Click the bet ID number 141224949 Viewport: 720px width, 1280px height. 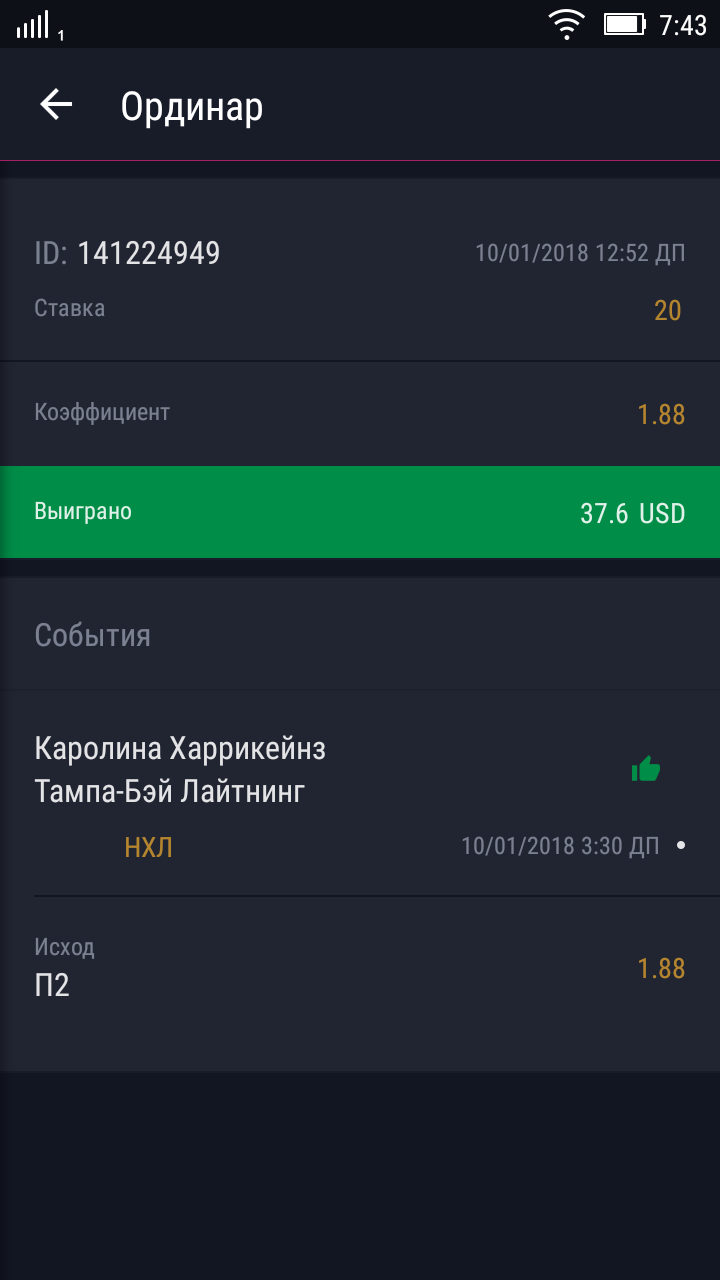pos(148,253)
